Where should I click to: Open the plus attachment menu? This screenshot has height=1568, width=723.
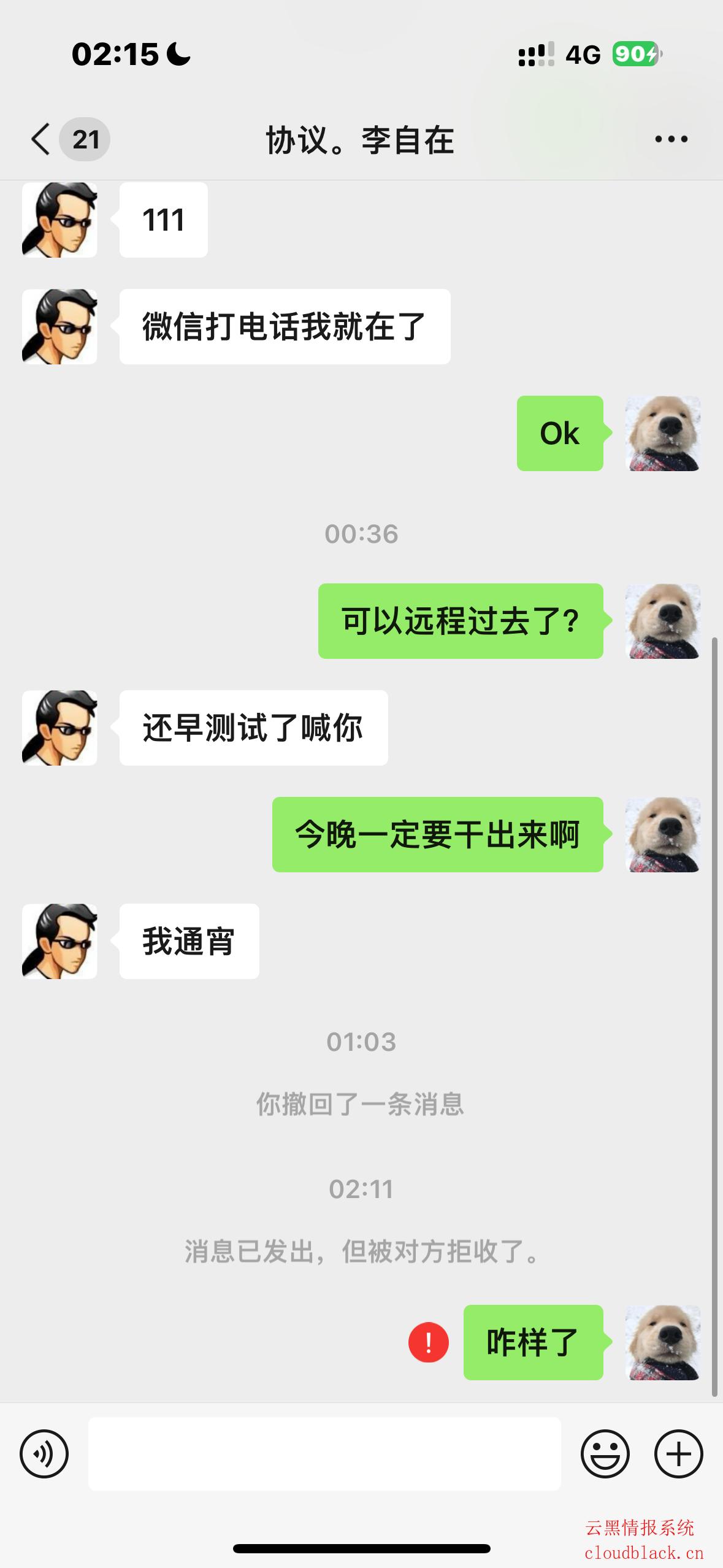pos(678,1453)
